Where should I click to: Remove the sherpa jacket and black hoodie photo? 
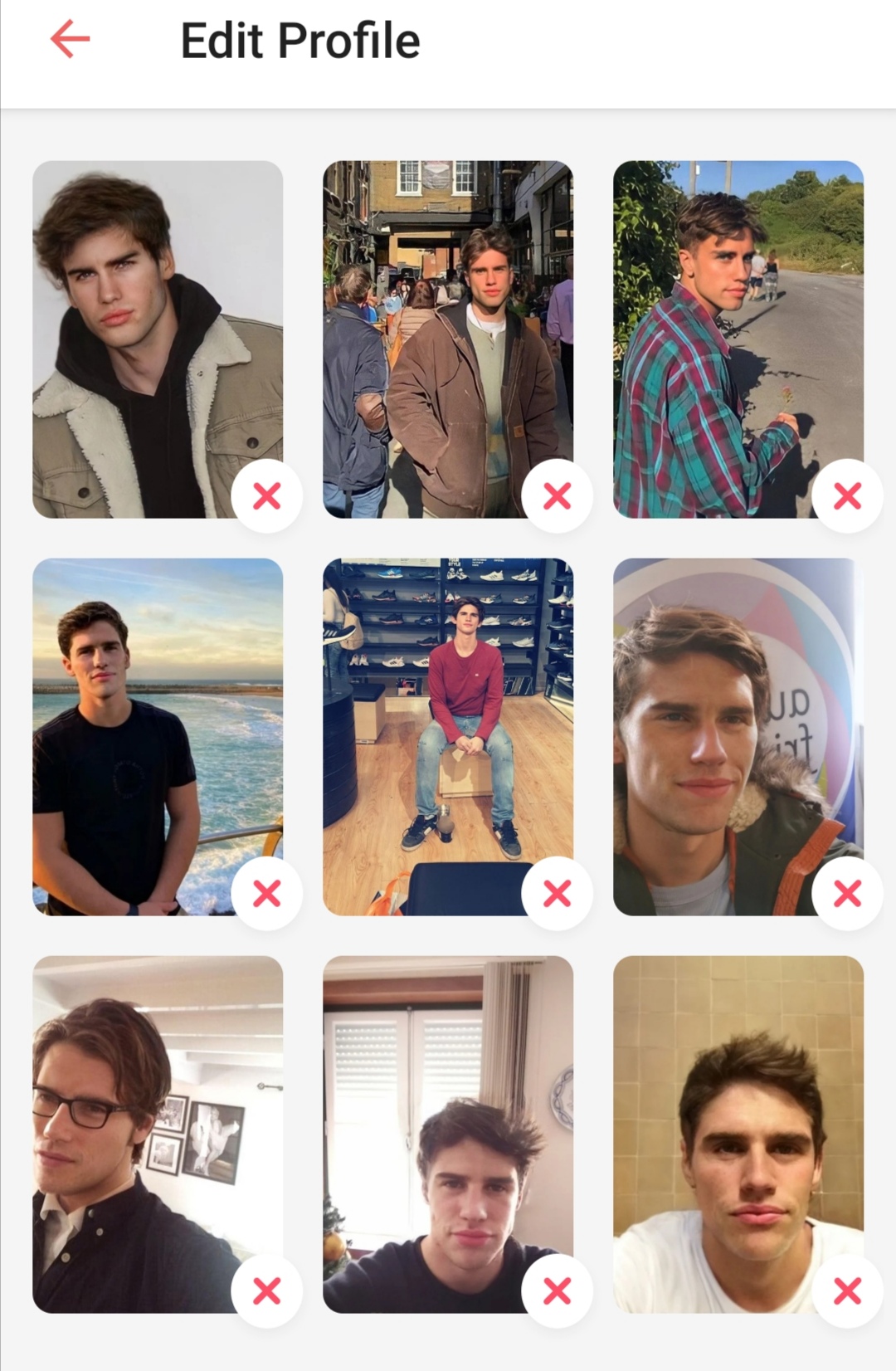pos(266,496)
